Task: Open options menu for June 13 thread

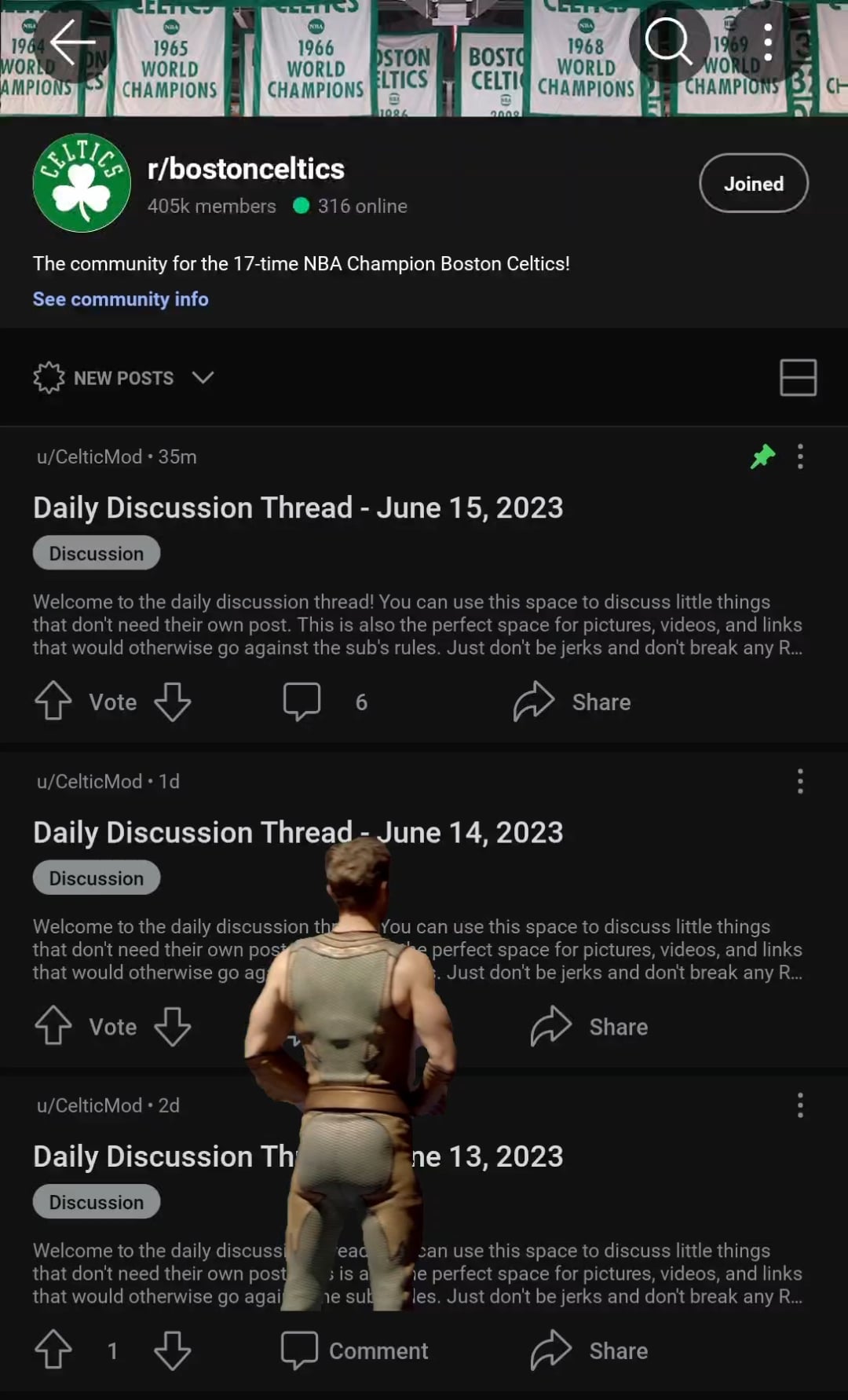Action: click(800, 1105)
